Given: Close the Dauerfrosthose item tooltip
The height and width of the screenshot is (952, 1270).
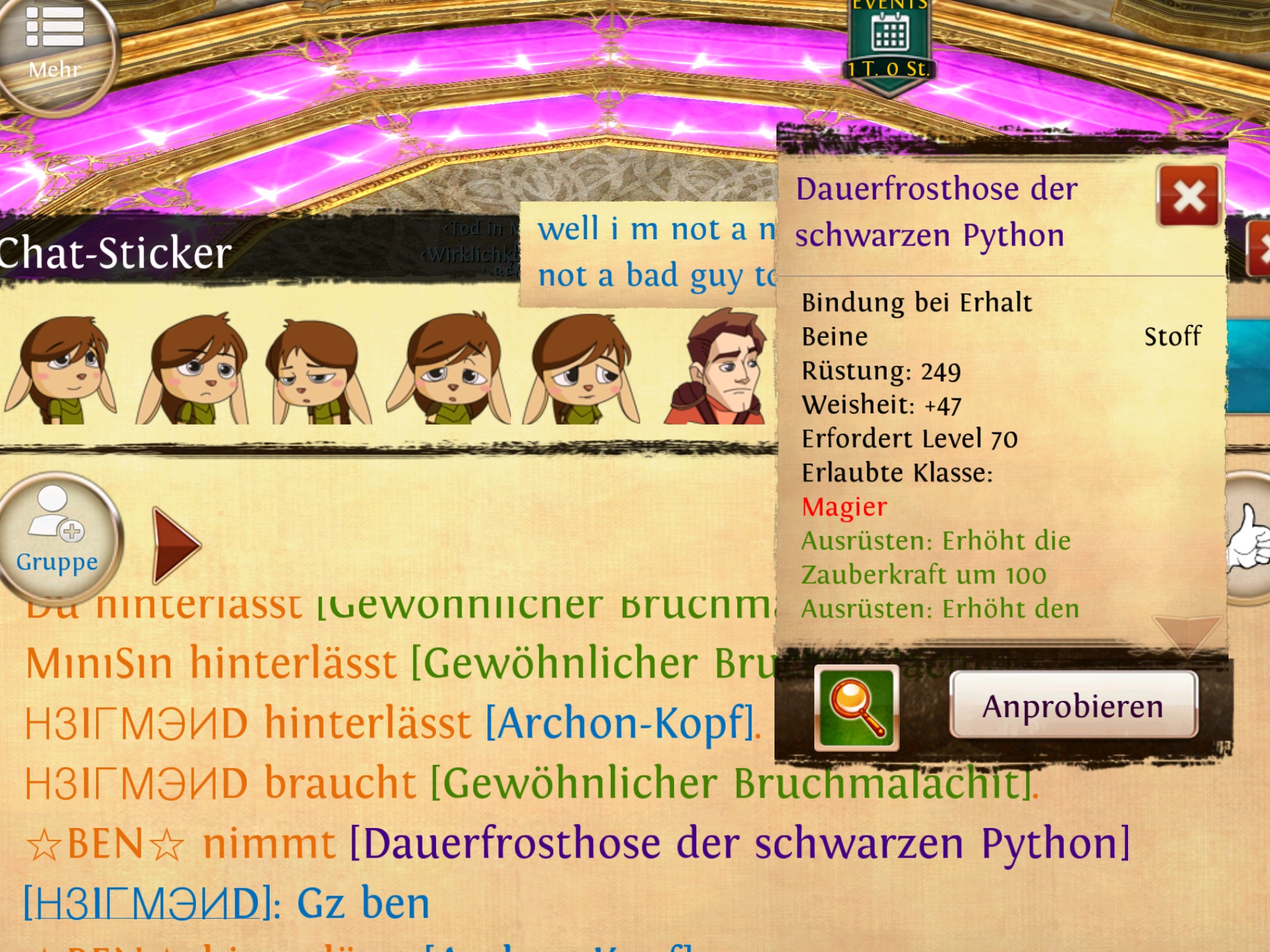Looking at the screenshot, I should click(1188, 197).
